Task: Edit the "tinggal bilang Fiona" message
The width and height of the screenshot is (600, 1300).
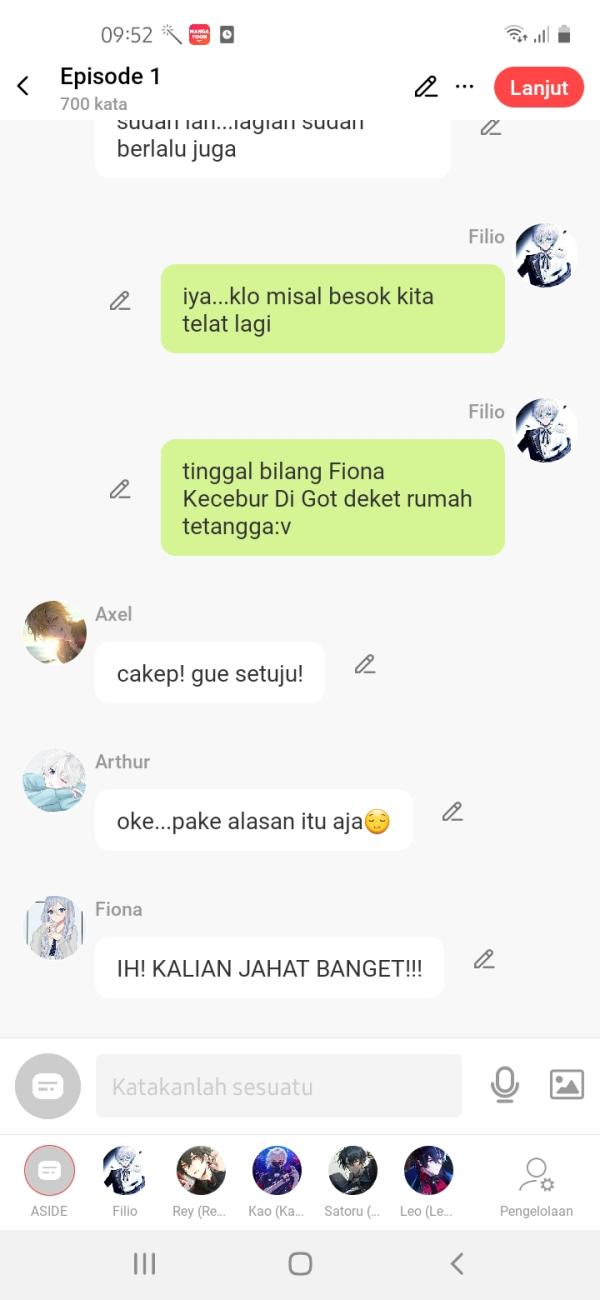Action: [120, 490]
